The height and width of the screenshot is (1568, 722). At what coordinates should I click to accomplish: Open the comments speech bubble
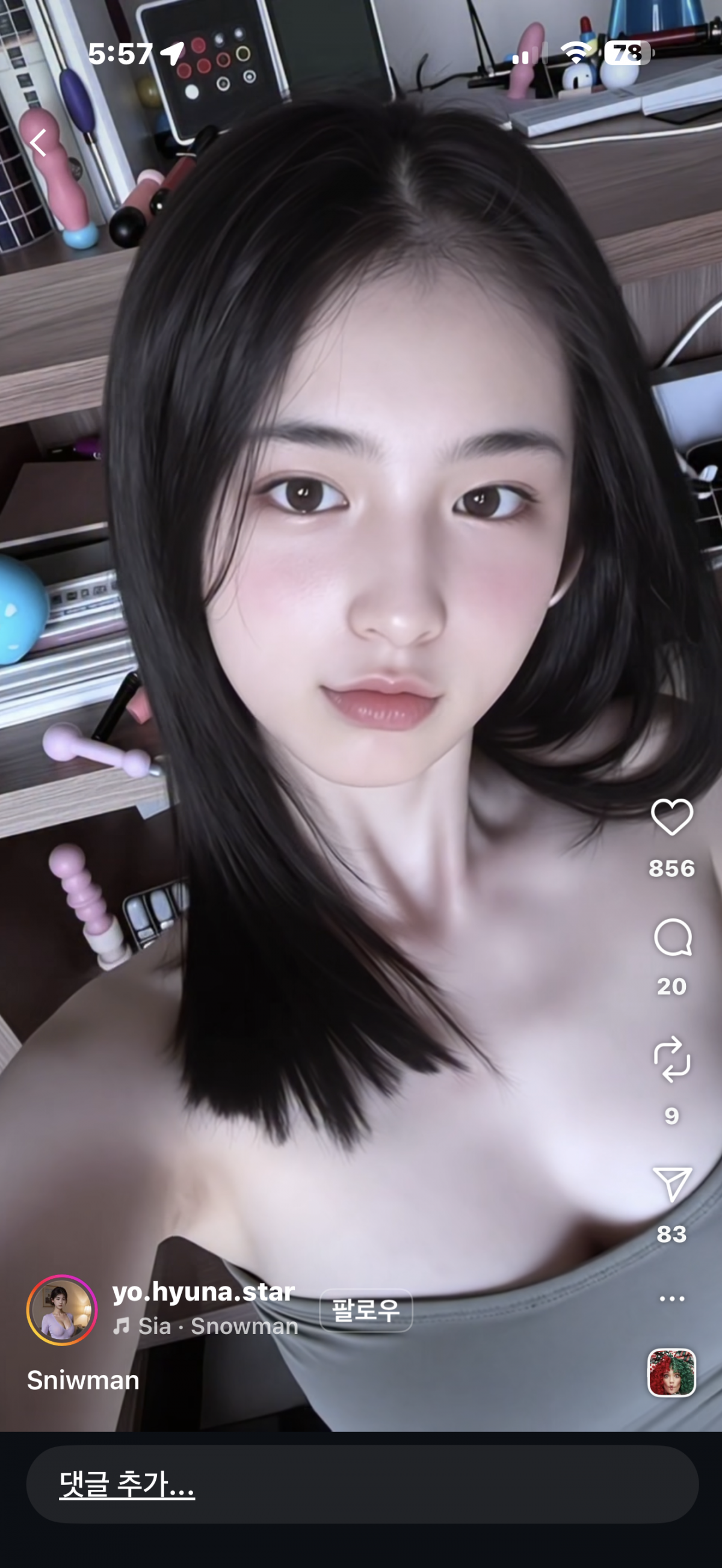tap(671, 938)
